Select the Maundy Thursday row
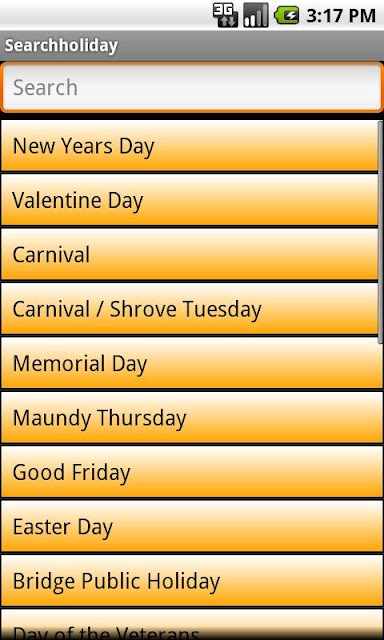The image size is (384, 640). tap(190, 417)
